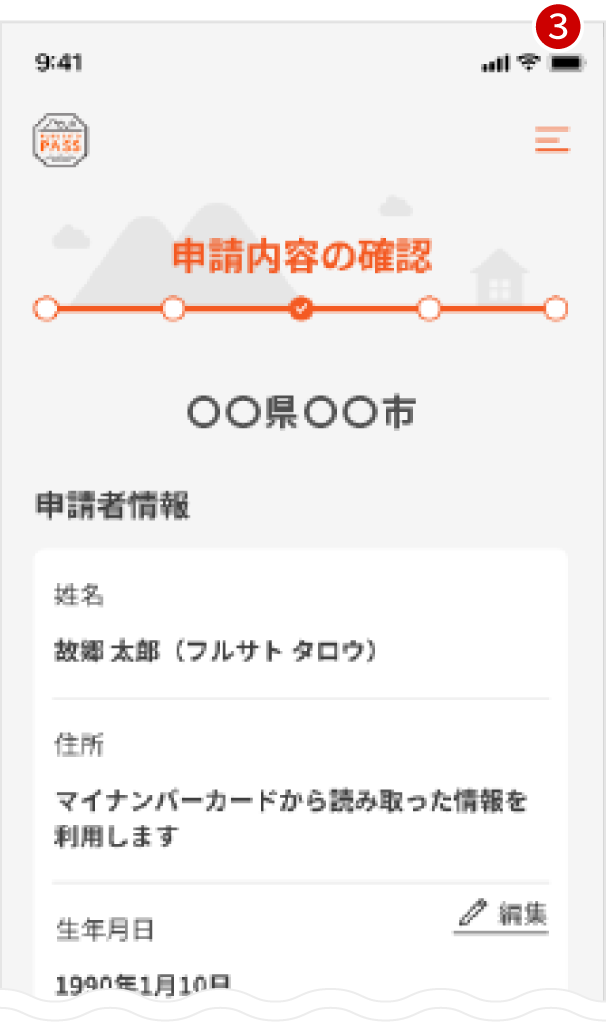Tap the 編集 edit link
Image resolution: width=606 pixels, height=1022 pixels.
coord(504,914)
